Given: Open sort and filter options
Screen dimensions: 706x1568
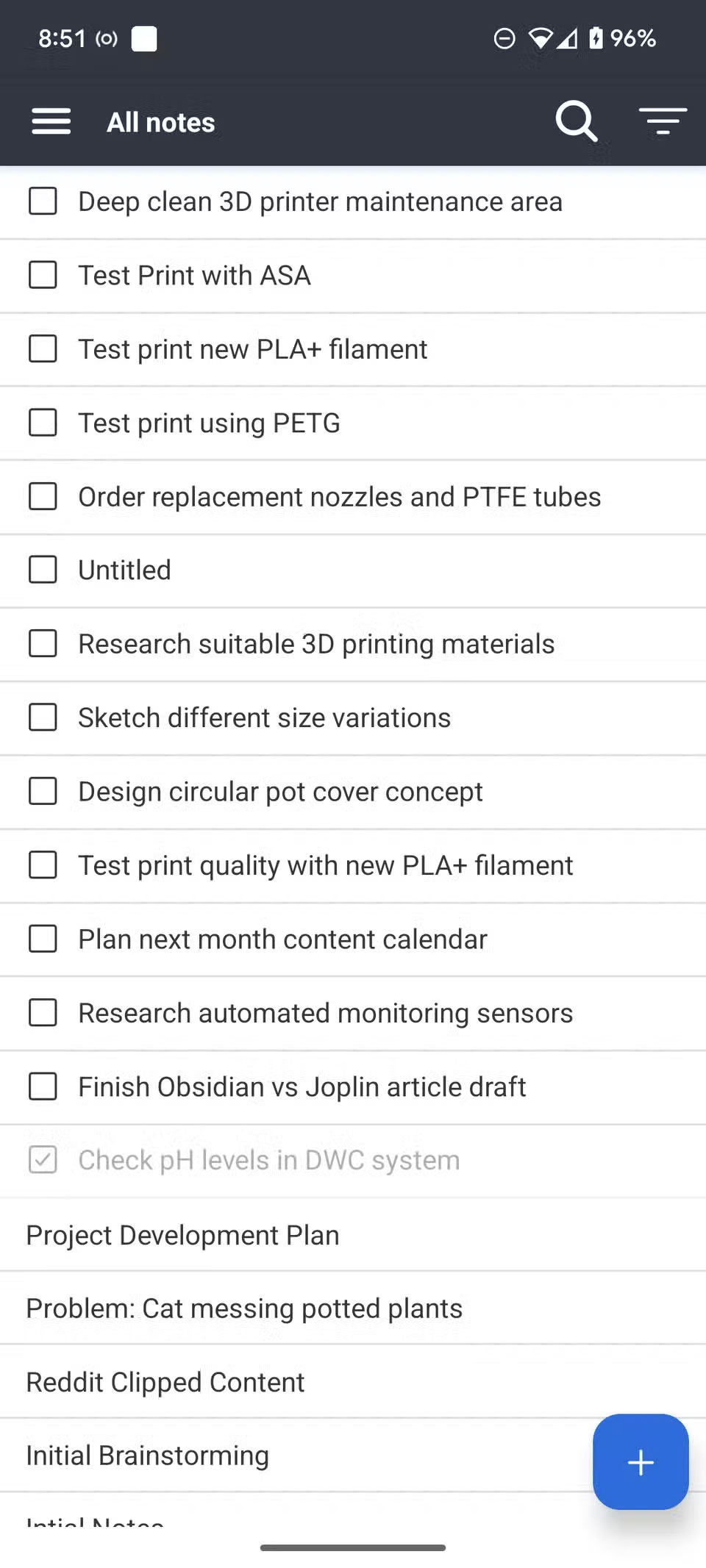Looking at the screenshot, I should pos(662,121).
